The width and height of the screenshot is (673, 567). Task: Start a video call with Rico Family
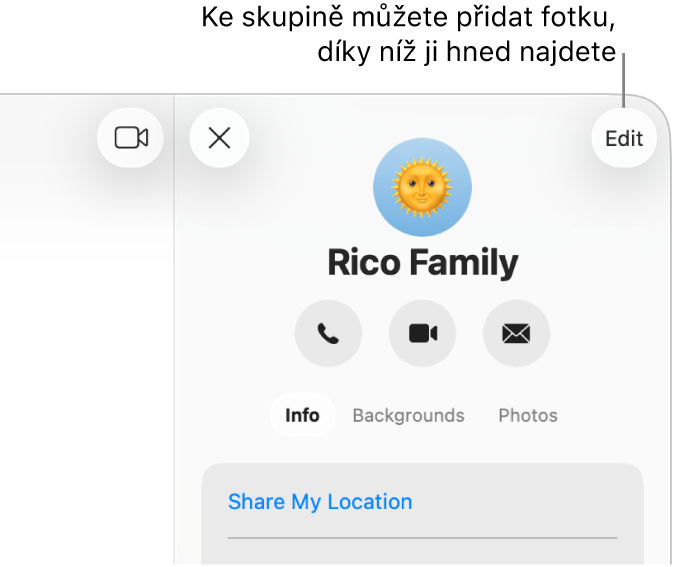coord(422,334)
